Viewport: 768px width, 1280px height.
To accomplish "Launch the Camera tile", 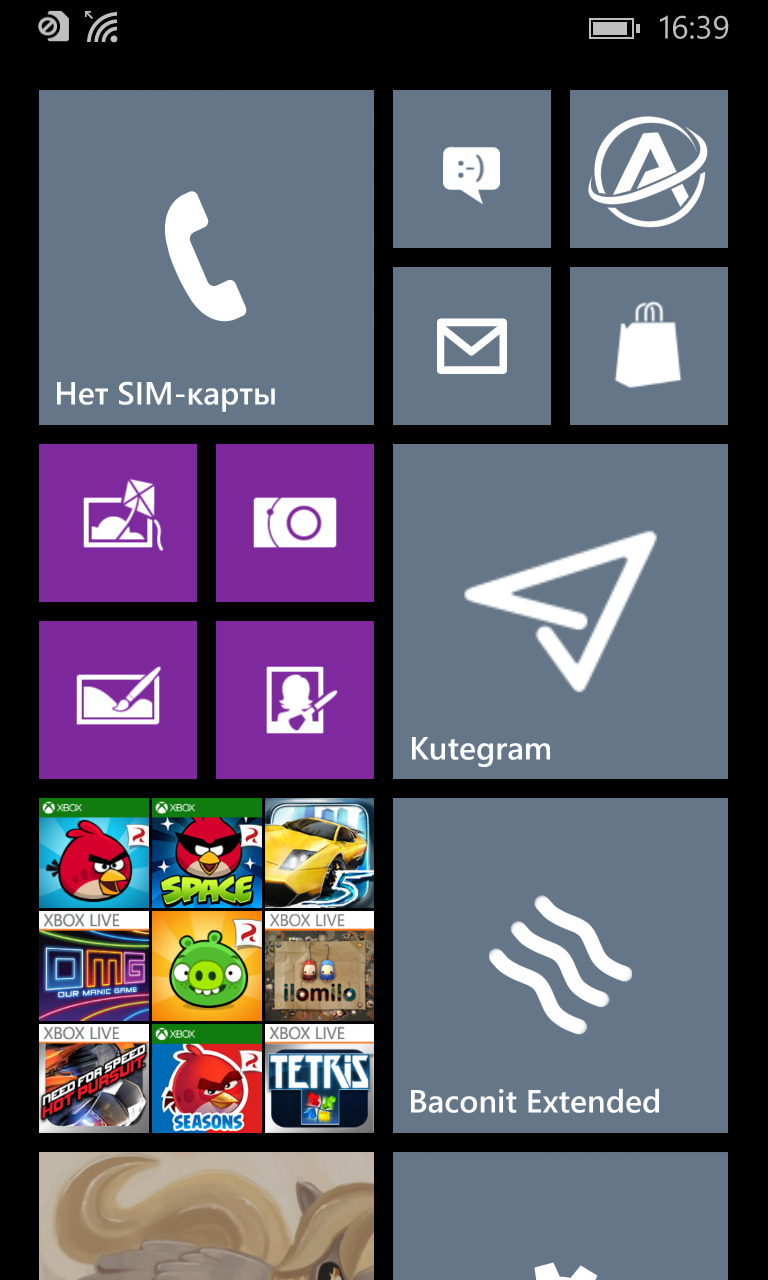I will coord(295,523).
